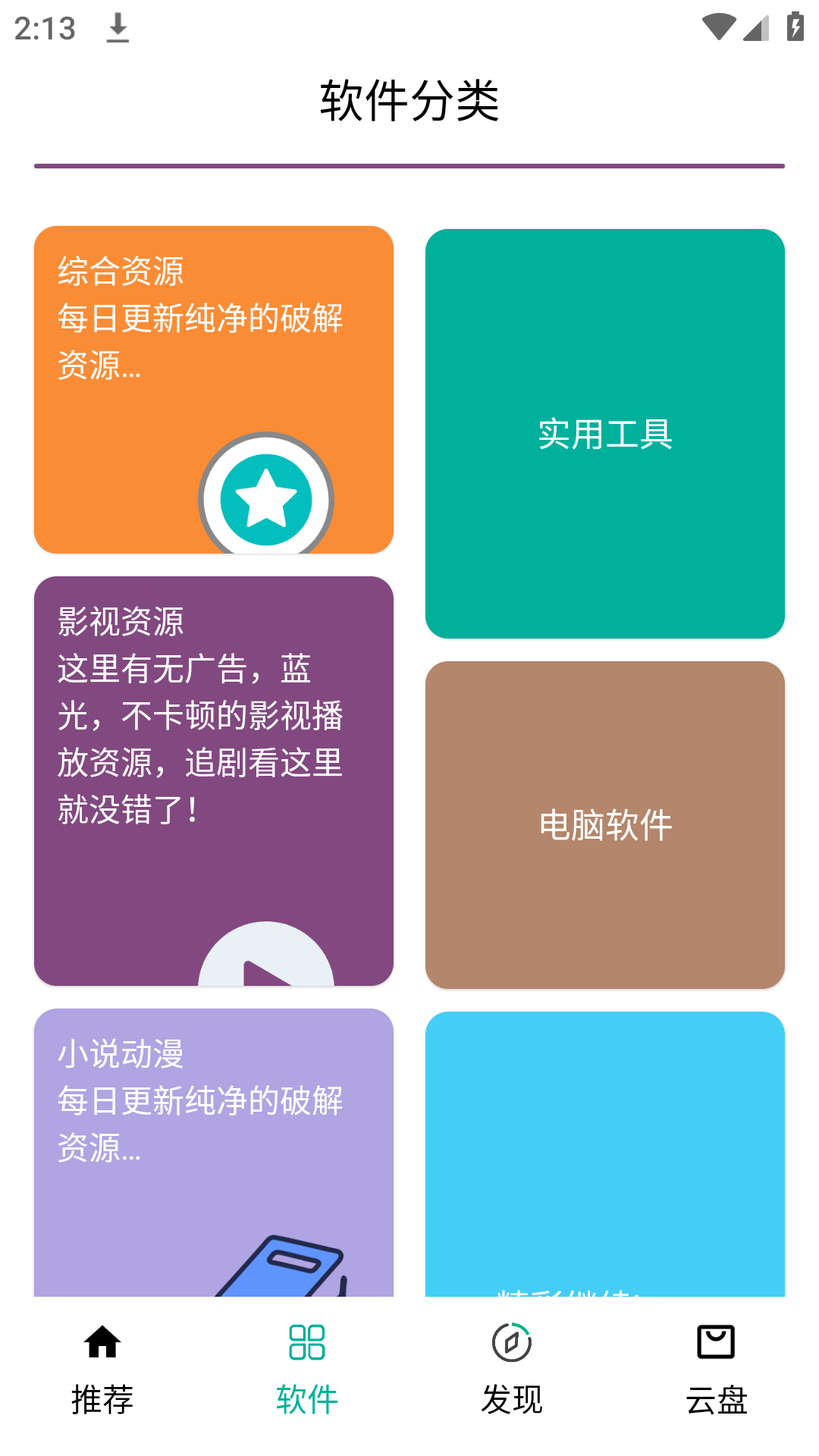The image size is (819, 1456).
Task: Open the compass icon for 发现
Action: pos(511,1342)
